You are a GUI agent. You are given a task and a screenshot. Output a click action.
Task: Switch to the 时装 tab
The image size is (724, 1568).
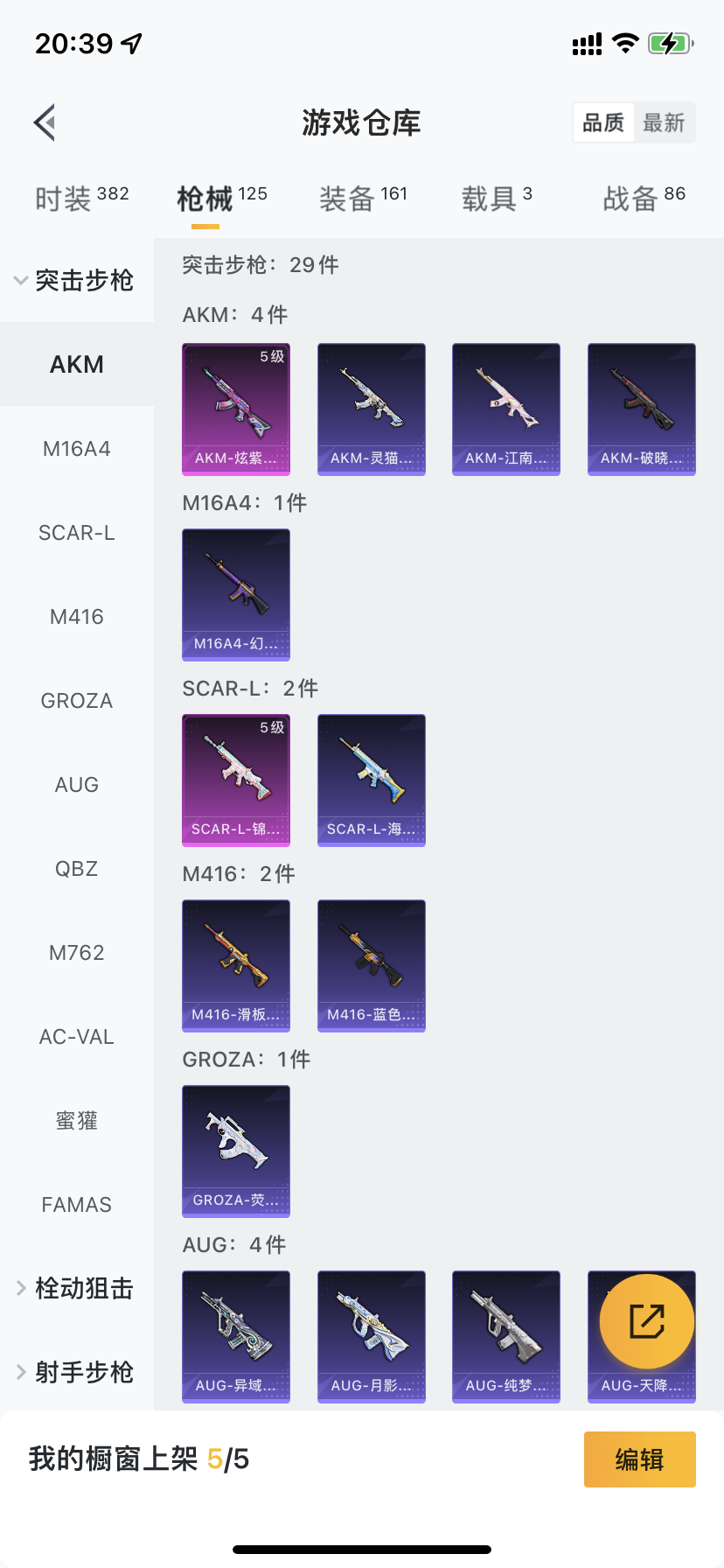pyautogui.click(x=80, y=199)
